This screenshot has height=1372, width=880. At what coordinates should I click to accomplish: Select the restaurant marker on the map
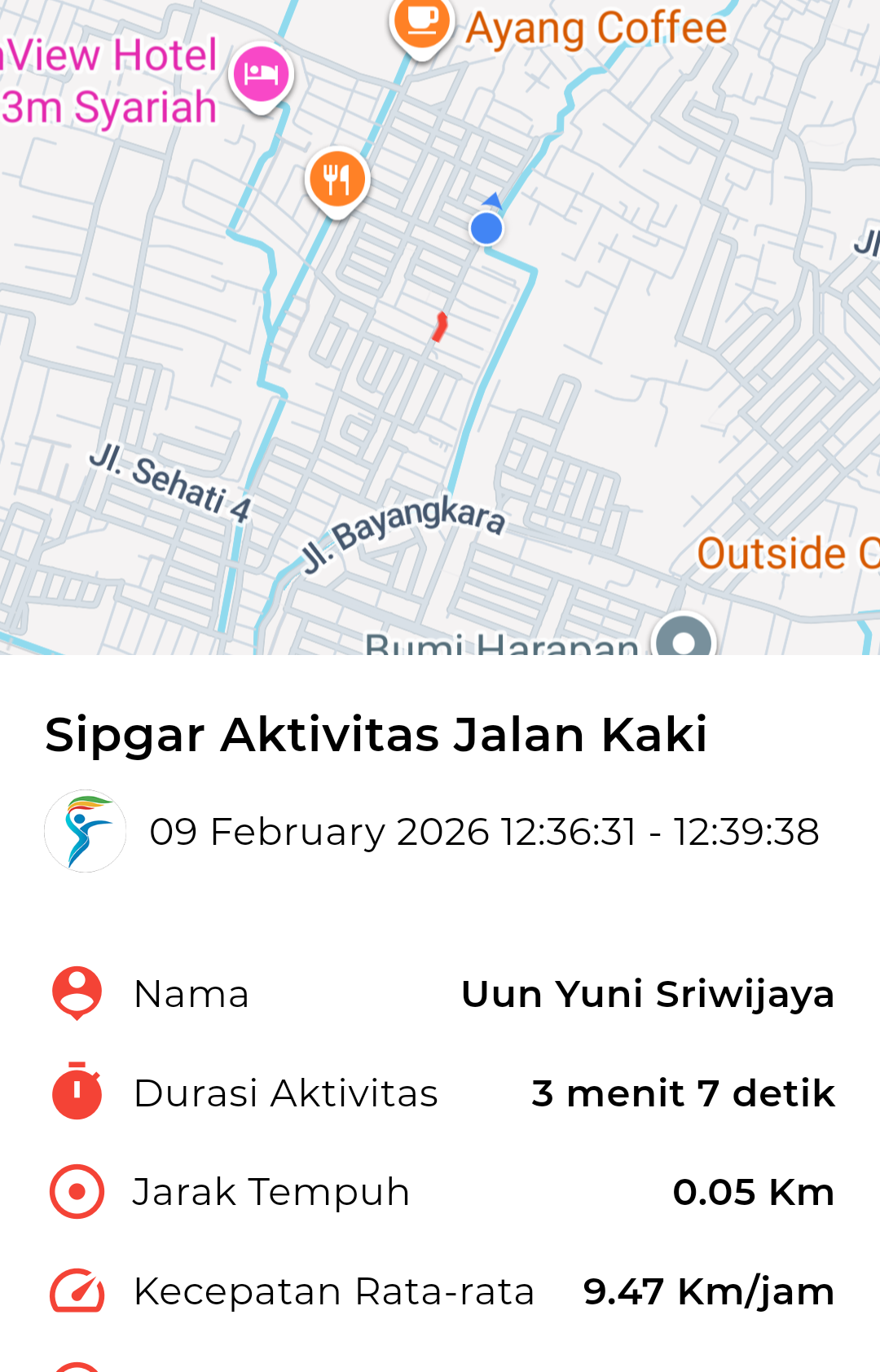pos(337,179)
